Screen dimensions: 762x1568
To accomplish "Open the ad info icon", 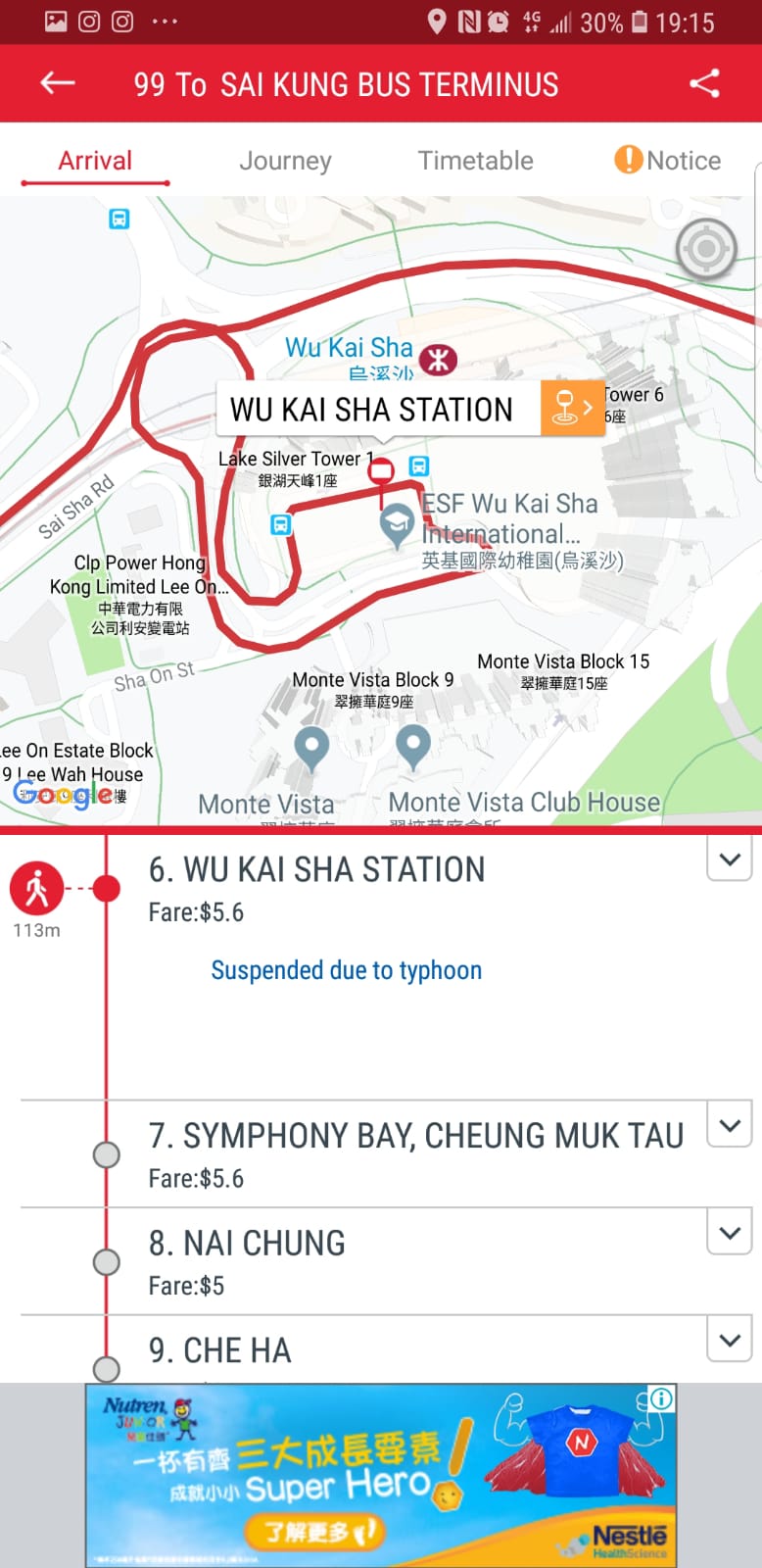I will tap(662, 1398).
